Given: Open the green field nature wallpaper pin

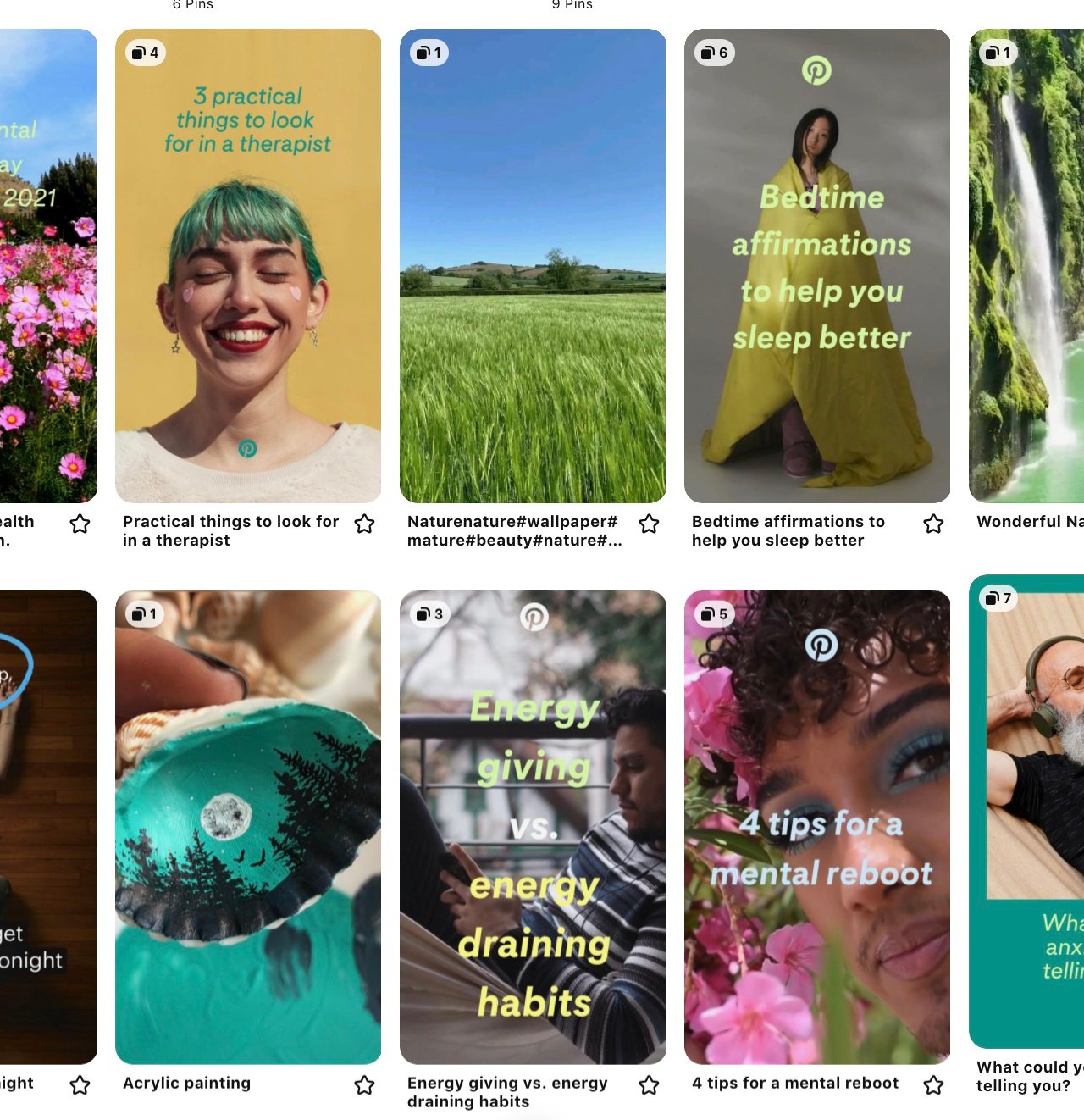Looking at the screenshot, I should (532, 265).
